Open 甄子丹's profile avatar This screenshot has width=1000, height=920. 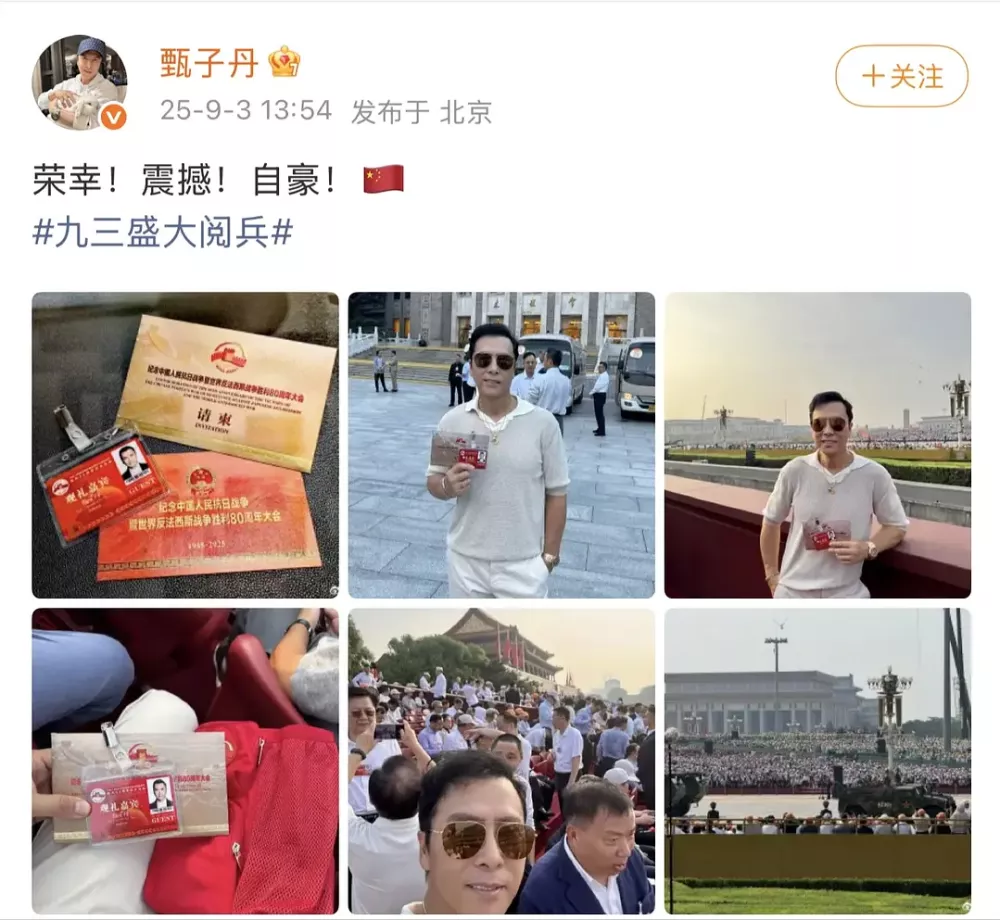coord(80,82)
